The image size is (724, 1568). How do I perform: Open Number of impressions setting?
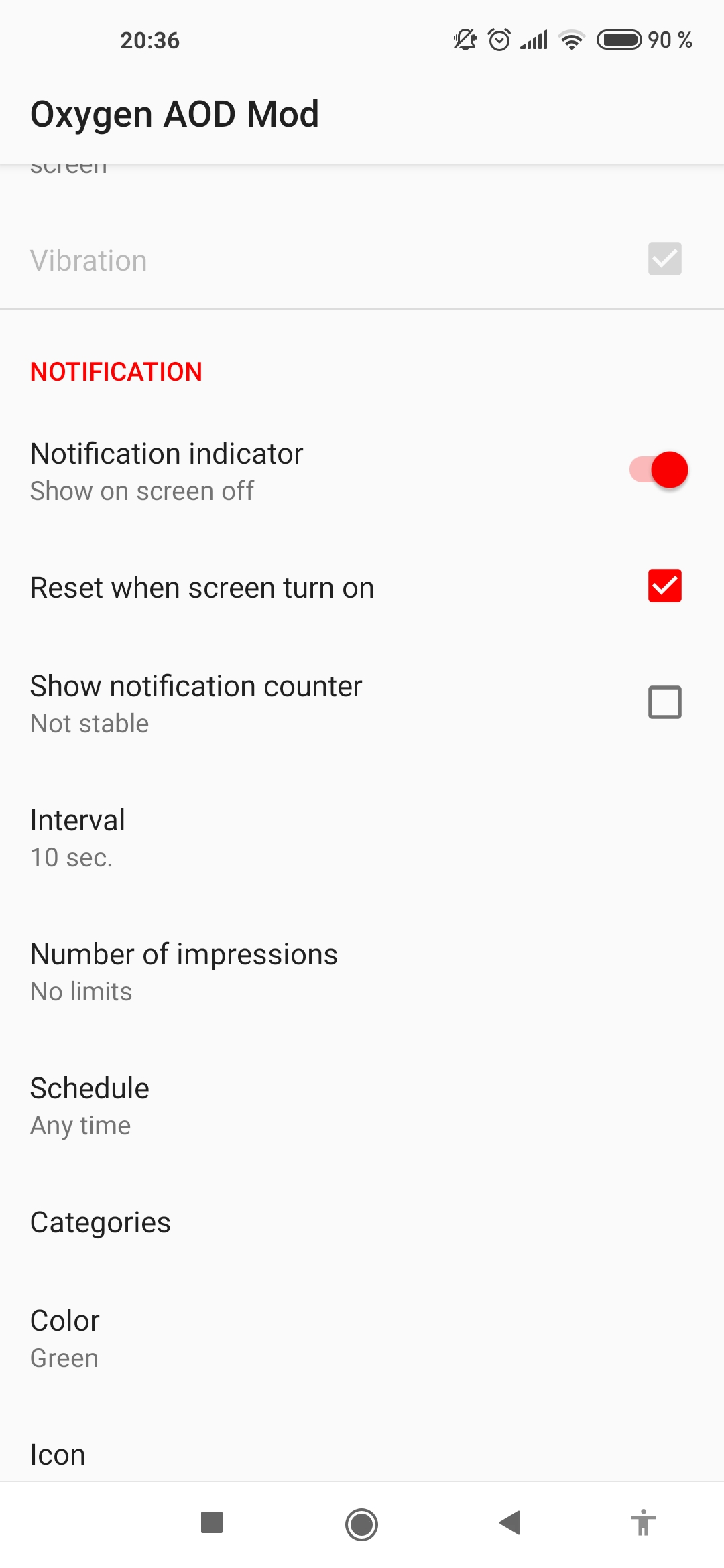(362, 972)
